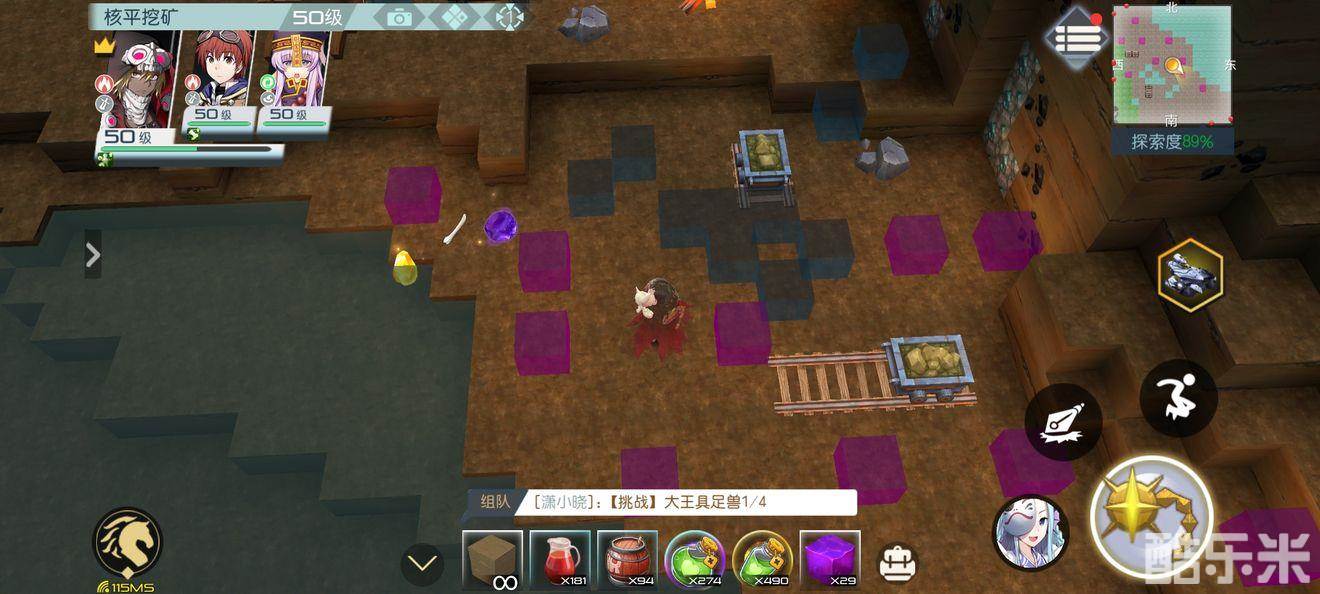
Task: Select the purple cube item x29
Action: [x=830, y=560]
